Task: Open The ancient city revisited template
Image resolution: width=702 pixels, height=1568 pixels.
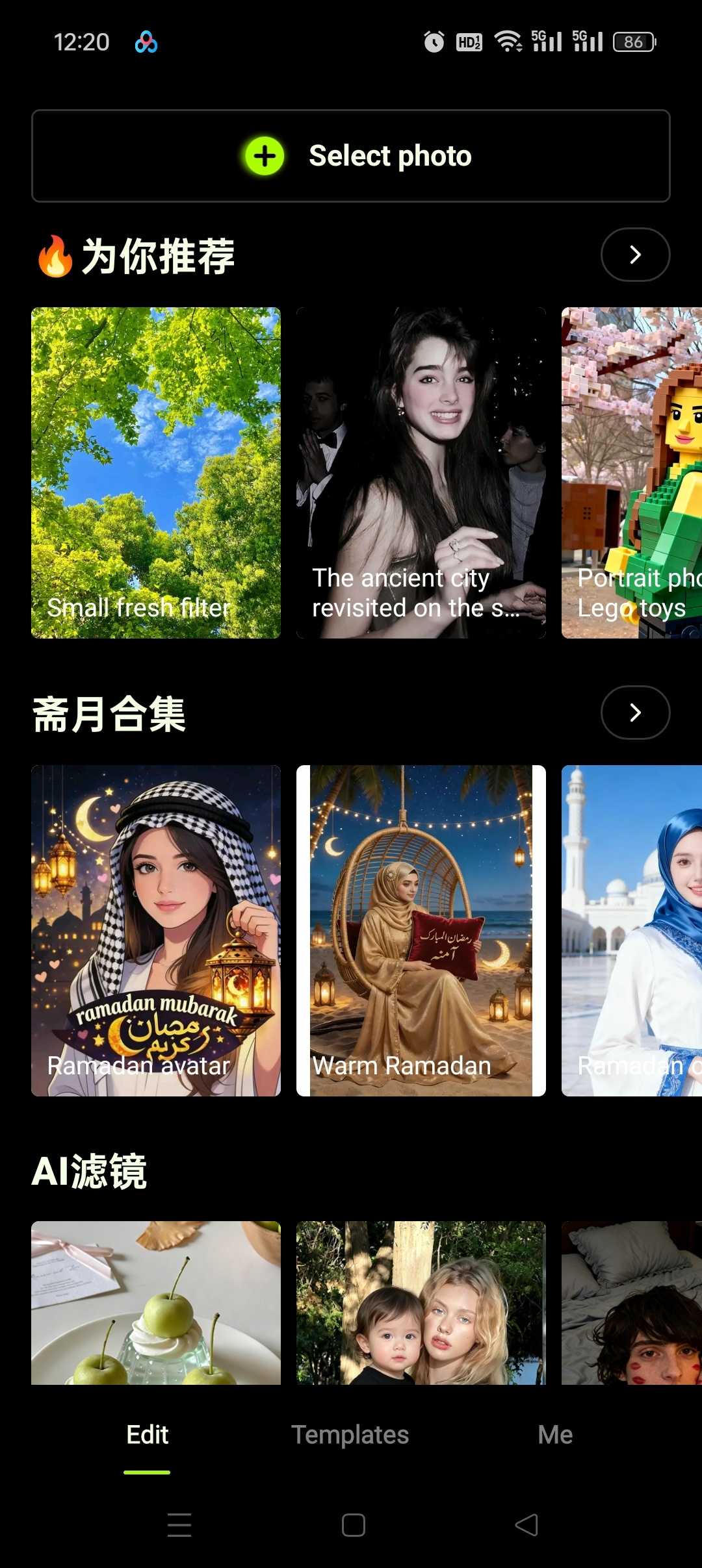Action: point(421,472)
